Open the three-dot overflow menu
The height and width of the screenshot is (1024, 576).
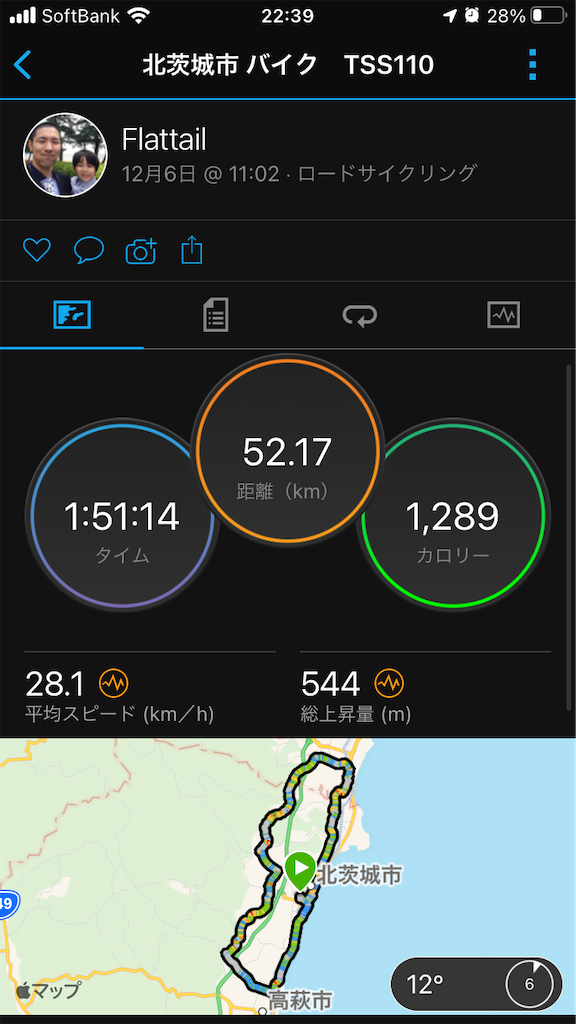tap(532, 65)
